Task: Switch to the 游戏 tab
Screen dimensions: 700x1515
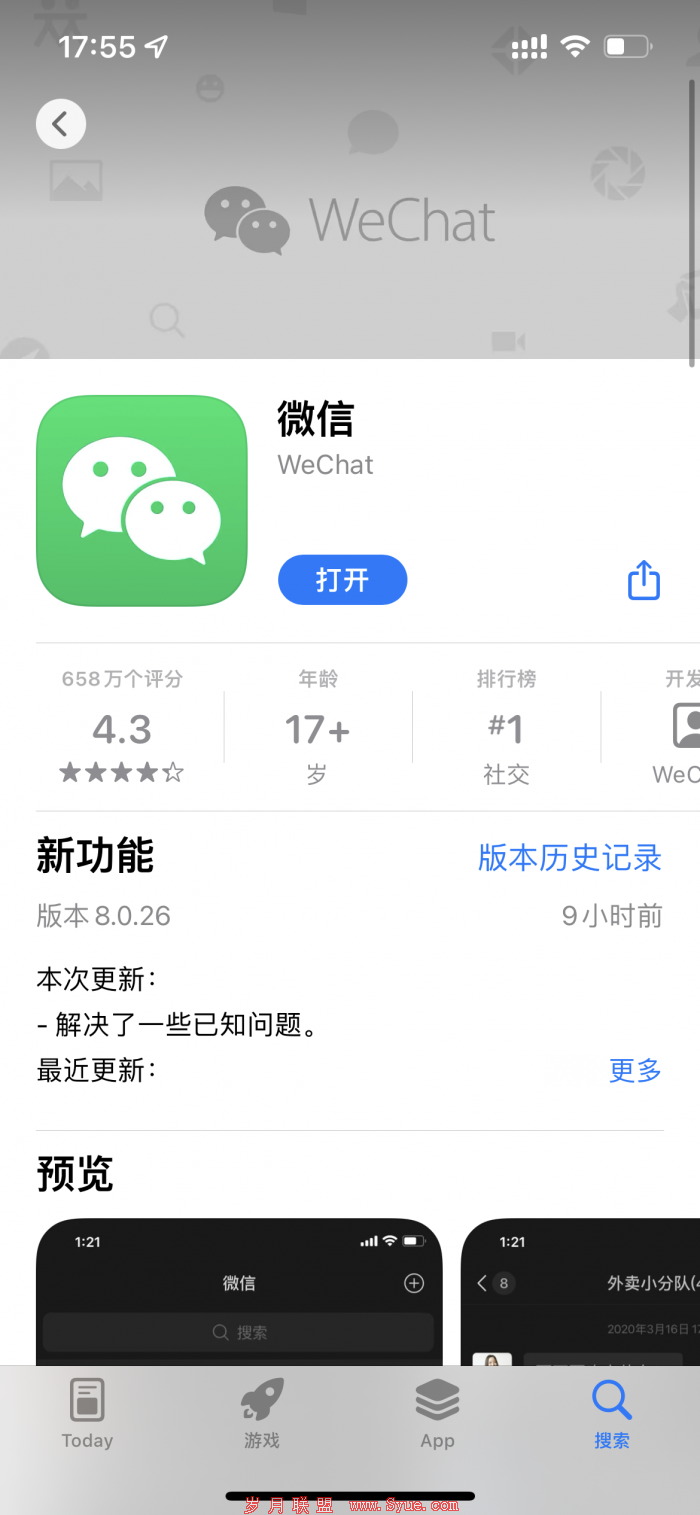Action: coord(262,1412)
